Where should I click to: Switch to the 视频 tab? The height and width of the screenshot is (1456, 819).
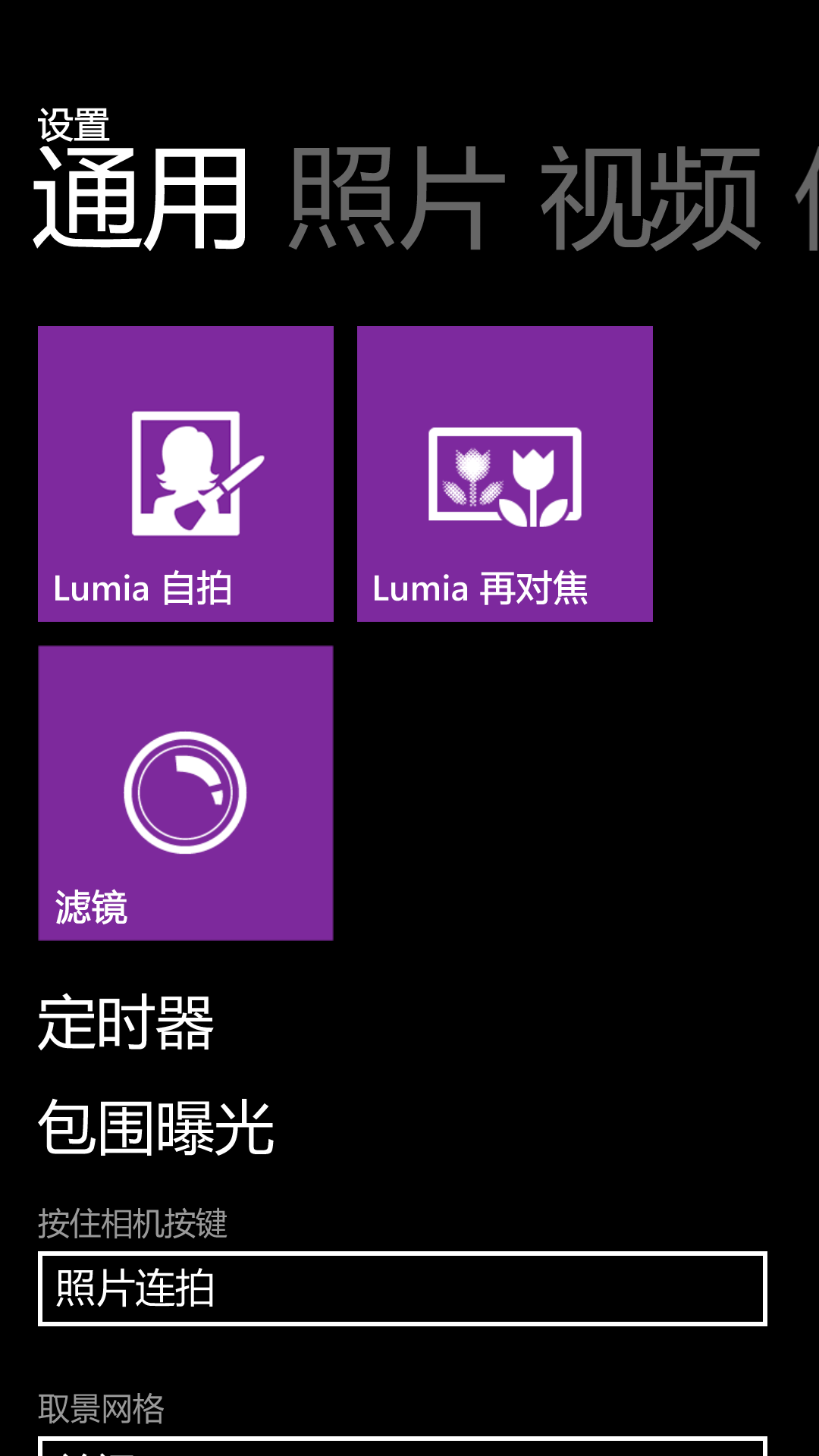649,199
